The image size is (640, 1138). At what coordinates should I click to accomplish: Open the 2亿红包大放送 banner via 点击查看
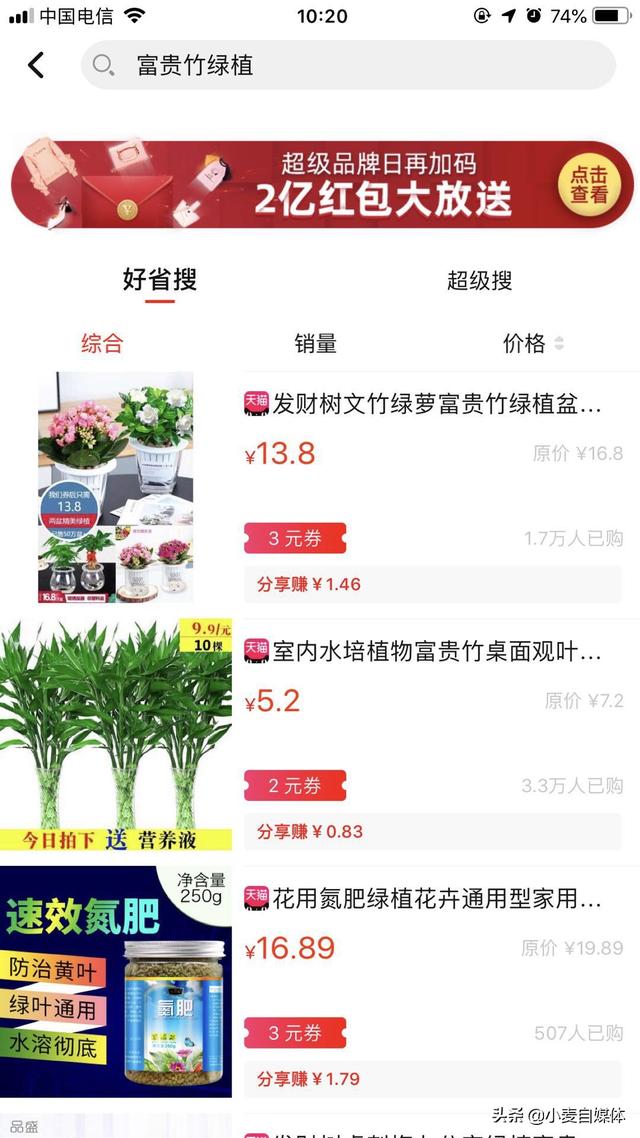588,184
